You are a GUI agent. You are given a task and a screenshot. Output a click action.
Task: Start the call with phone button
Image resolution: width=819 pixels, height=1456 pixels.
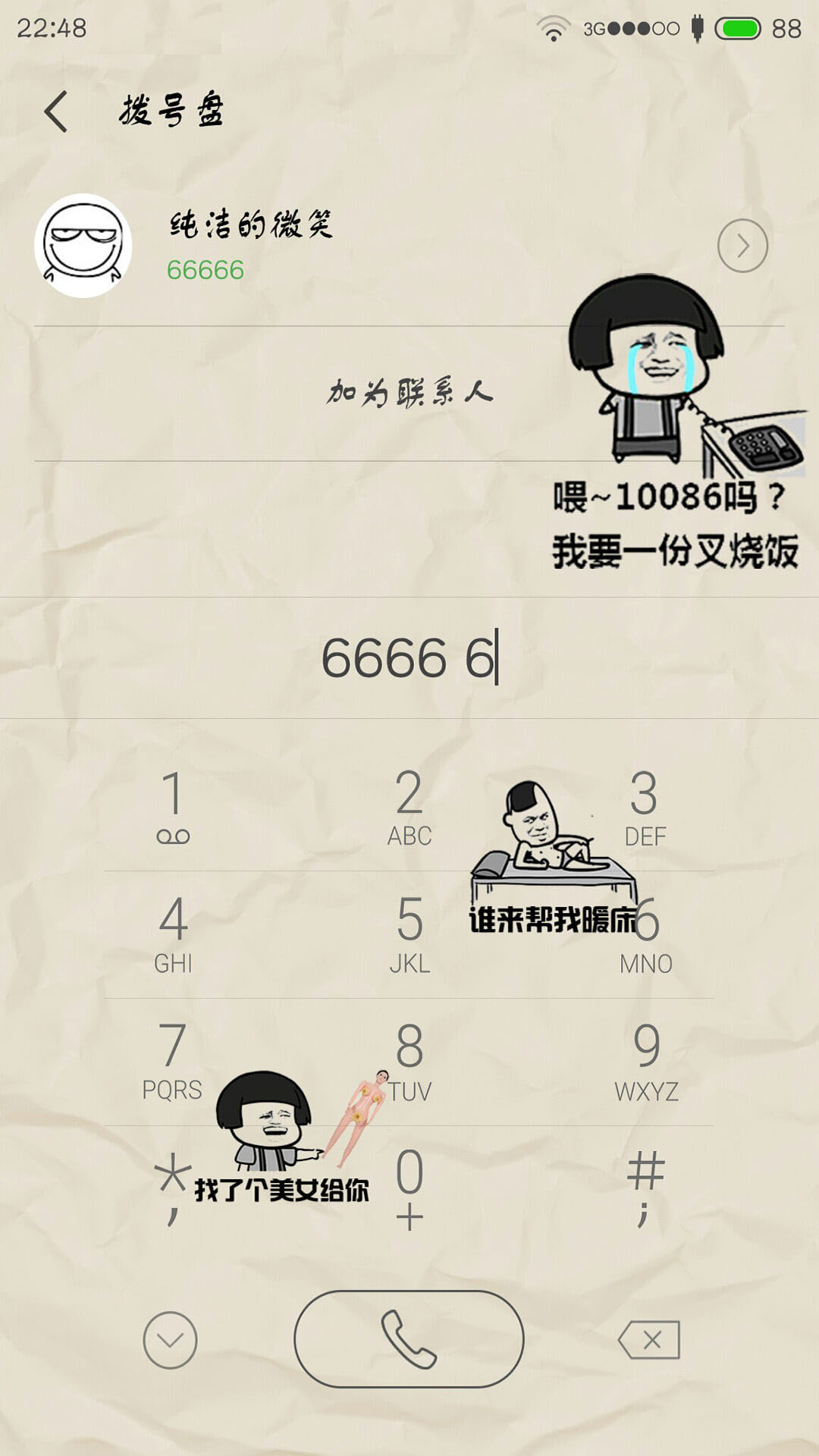click(x=409, y=1339)
